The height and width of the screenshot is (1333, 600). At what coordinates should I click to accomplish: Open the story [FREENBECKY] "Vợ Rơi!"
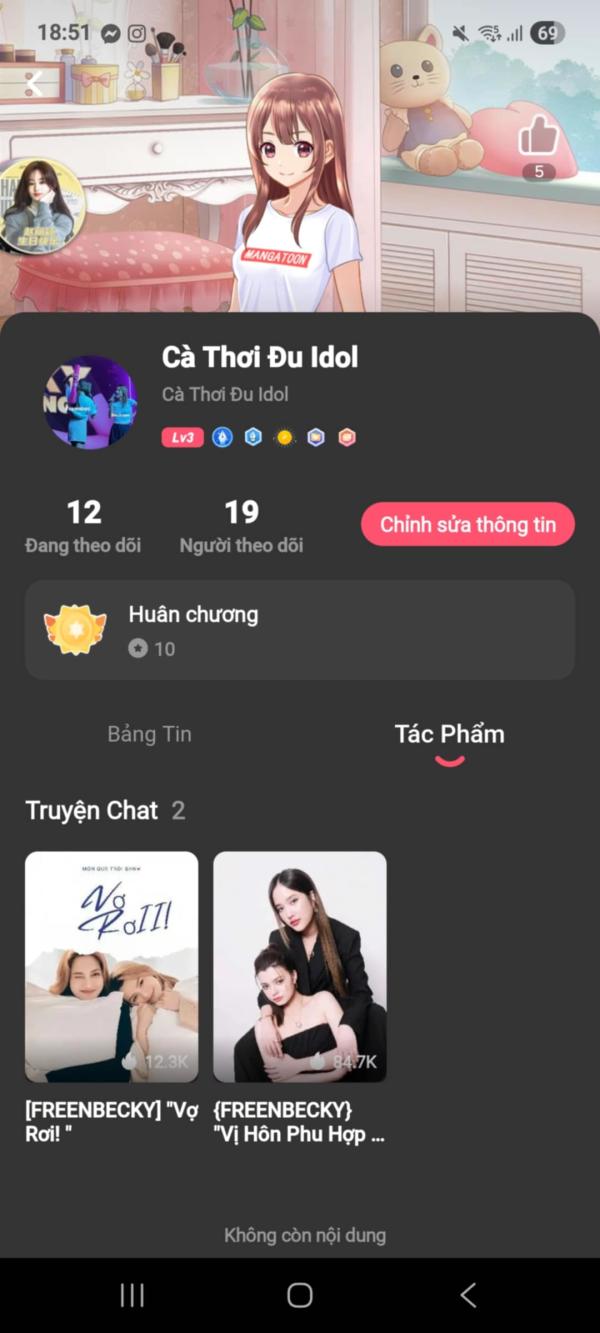coord(111,967)
